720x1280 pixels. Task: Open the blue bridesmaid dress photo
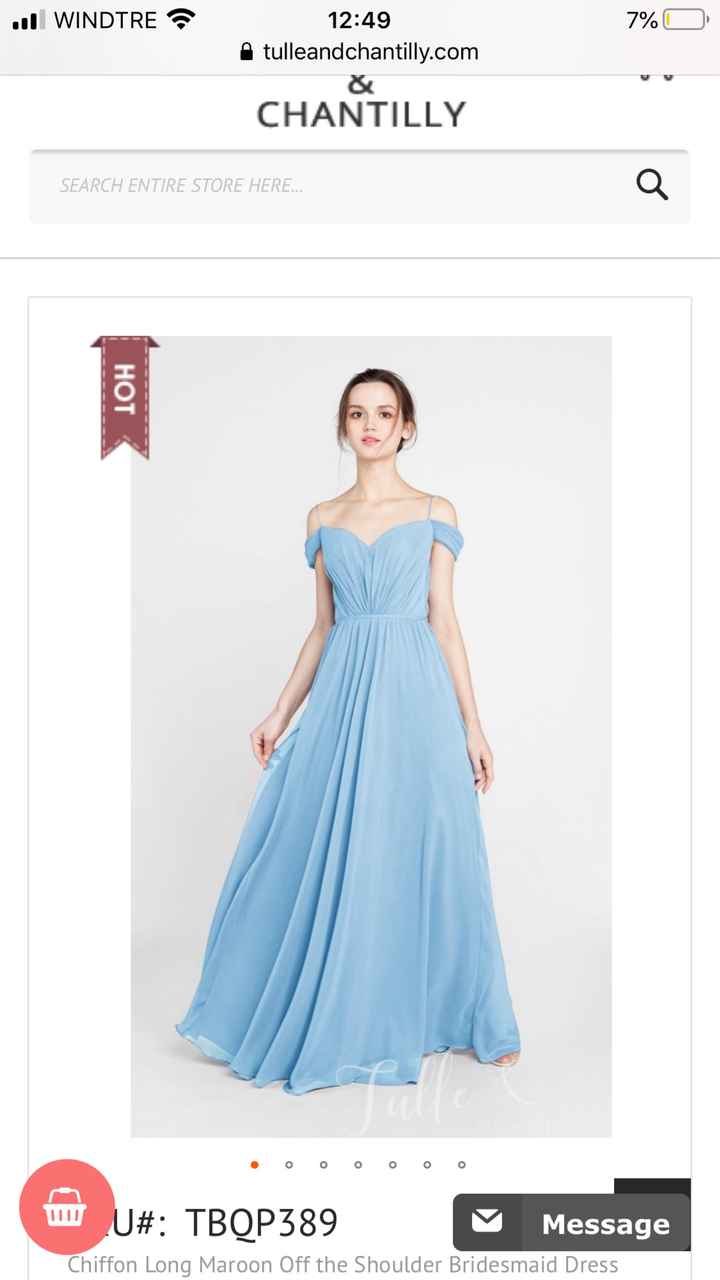[x=371, y=736]
